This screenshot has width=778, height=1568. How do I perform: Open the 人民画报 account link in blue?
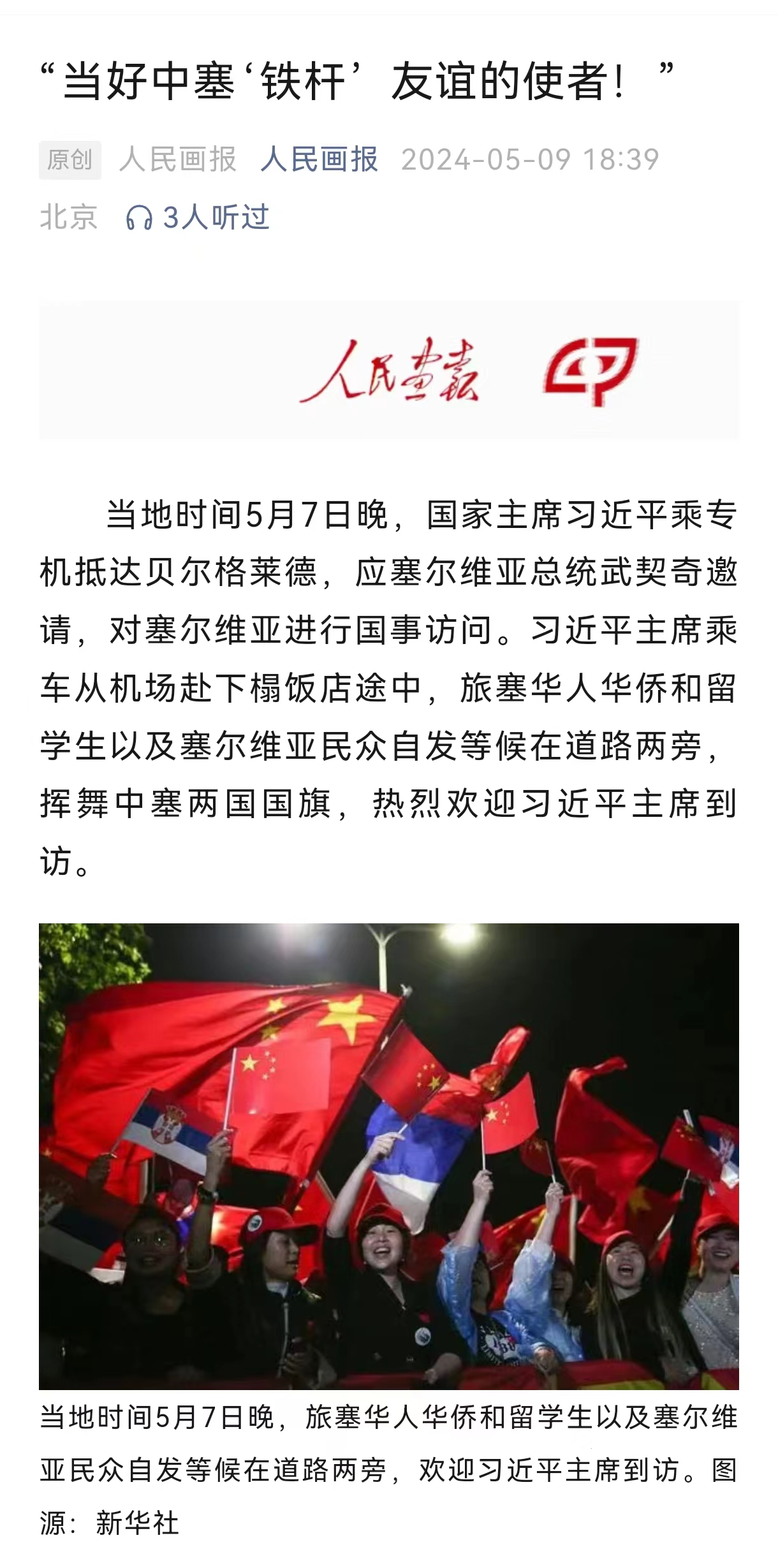319,159
